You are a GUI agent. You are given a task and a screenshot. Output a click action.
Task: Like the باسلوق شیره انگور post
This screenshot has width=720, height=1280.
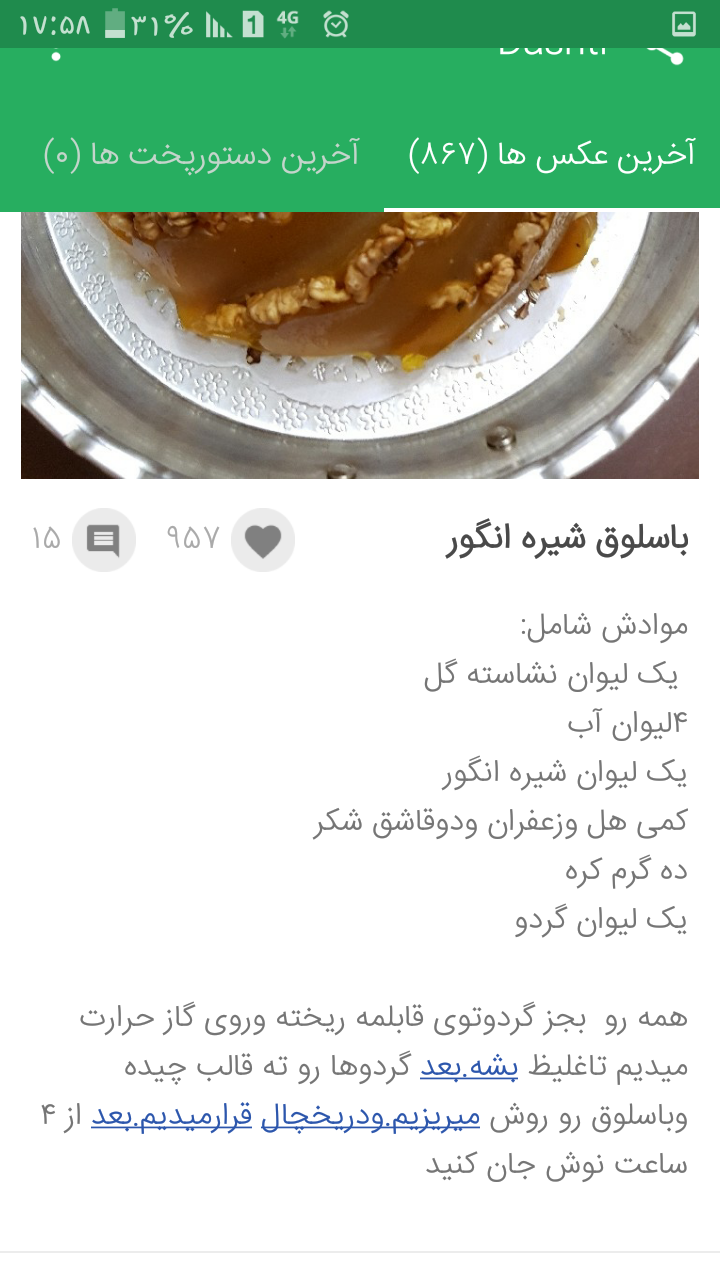pos(263,540)
